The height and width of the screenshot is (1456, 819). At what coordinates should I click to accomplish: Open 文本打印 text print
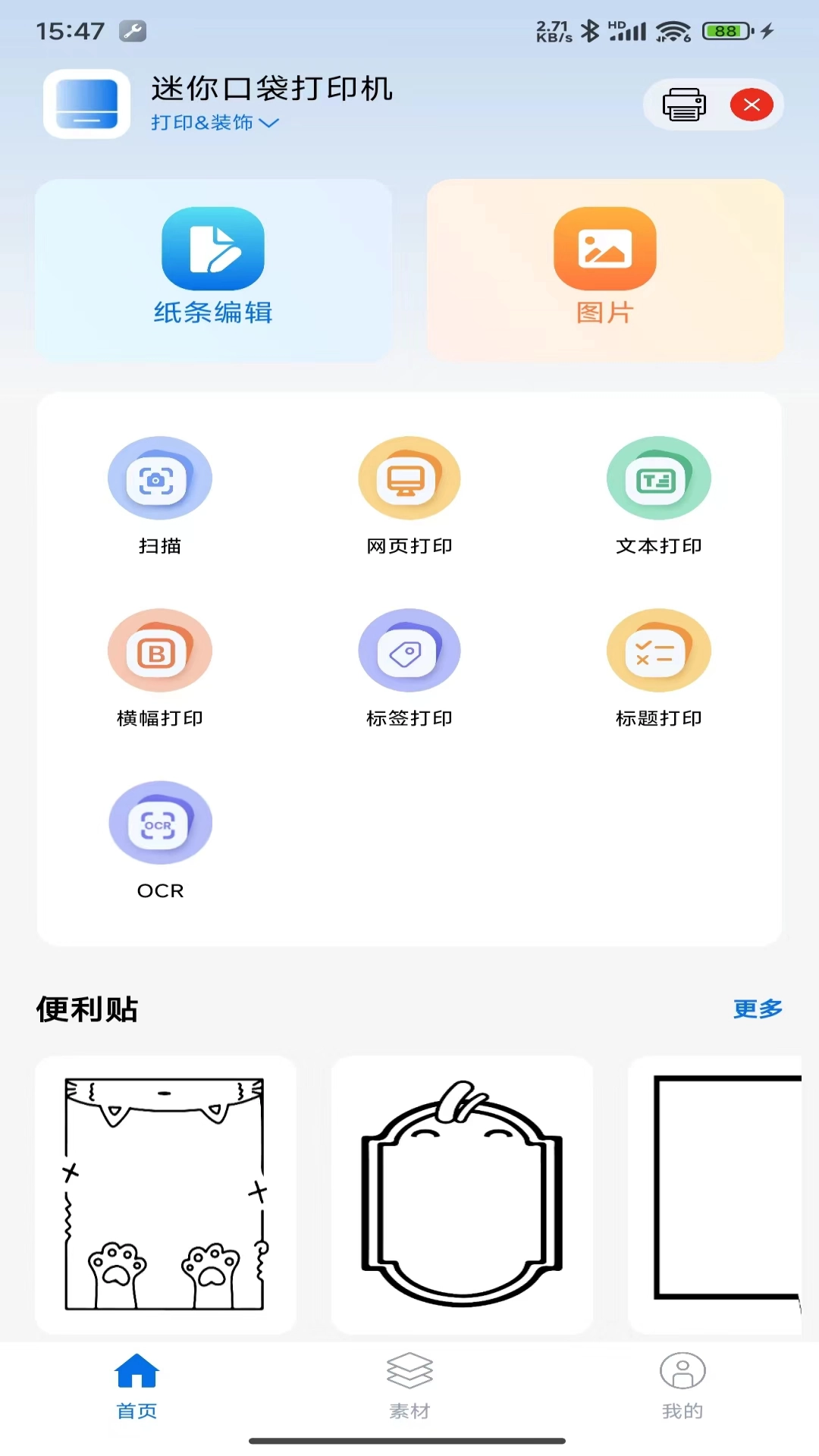[x=658, y=494]
